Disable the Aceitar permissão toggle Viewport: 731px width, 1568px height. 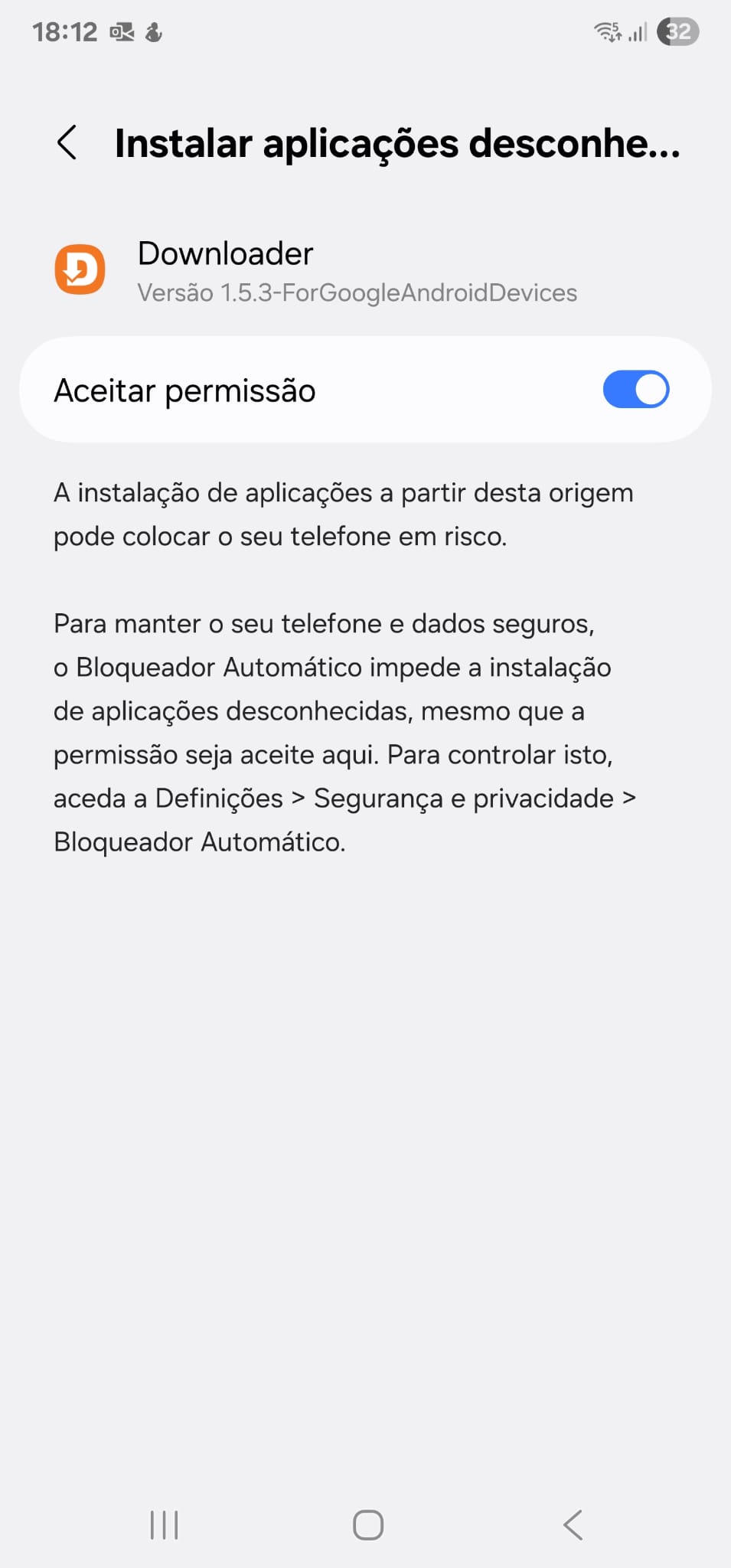636,389
